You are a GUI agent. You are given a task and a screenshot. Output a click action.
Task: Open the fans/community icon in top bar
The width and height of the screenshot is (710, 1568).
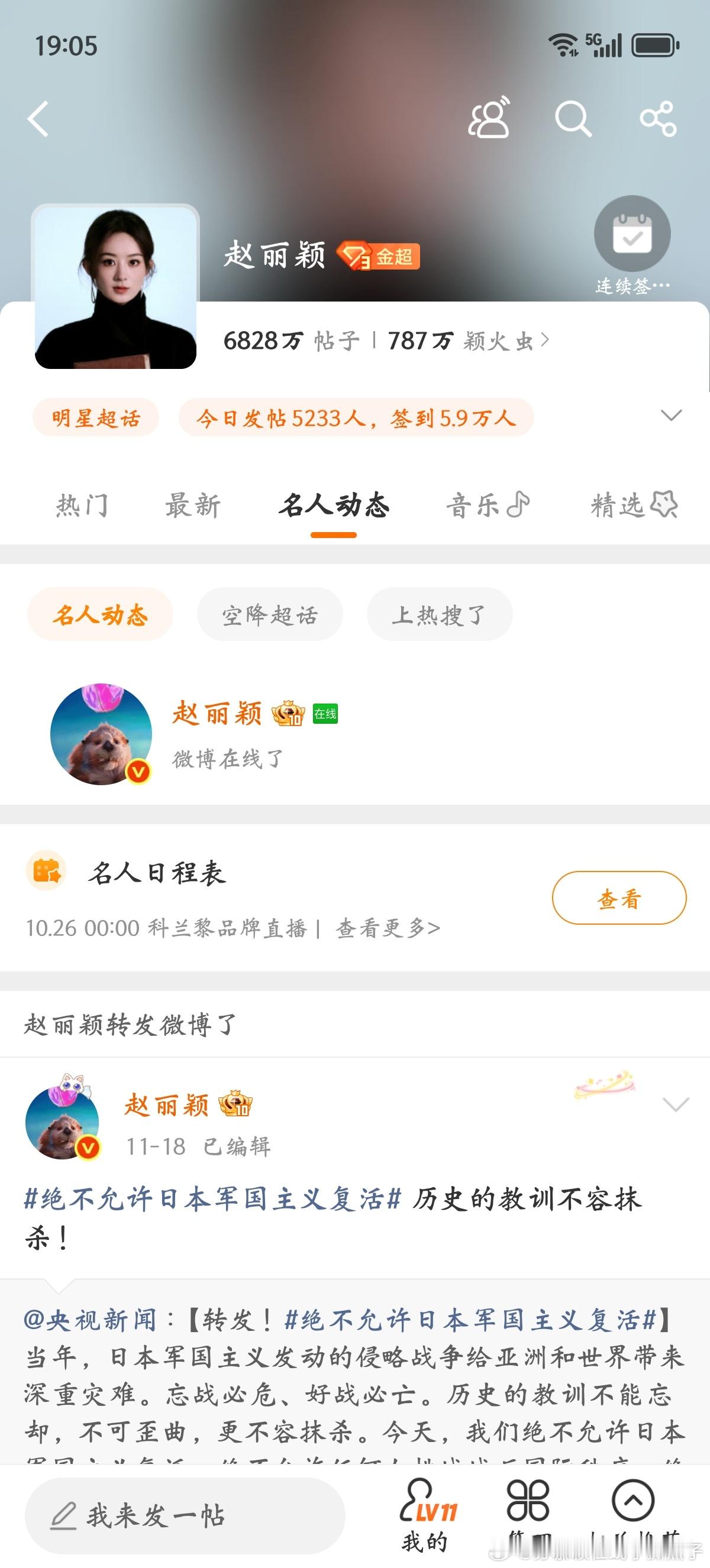click(x=490, y=118)
